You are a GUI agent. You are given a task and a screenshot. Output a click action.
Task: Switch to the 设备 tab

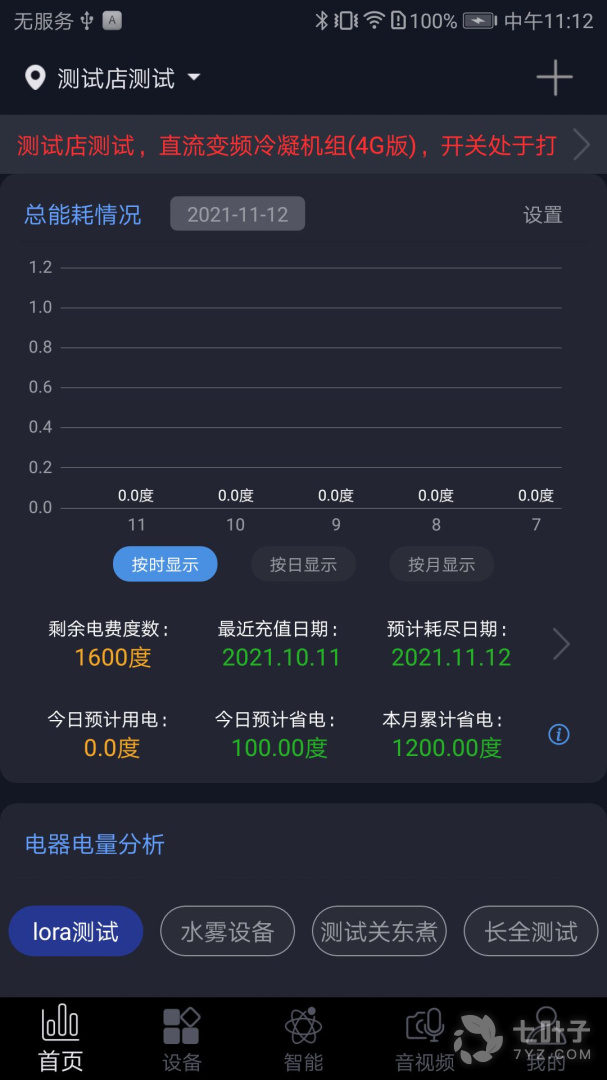[x=182, y=1039]
